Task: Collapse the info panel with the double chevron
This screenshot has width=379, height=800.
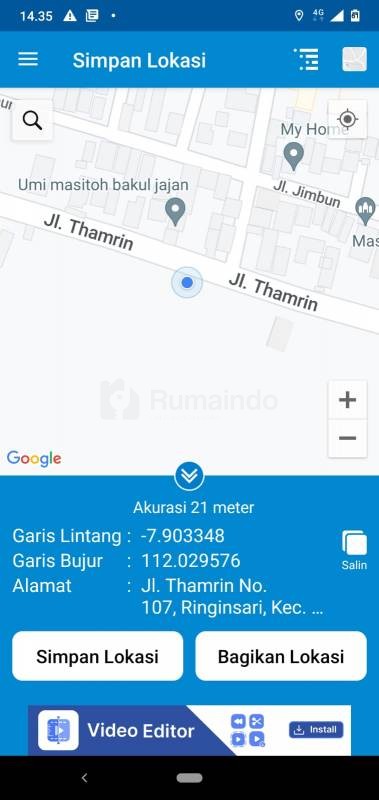Action: (189, 476)
